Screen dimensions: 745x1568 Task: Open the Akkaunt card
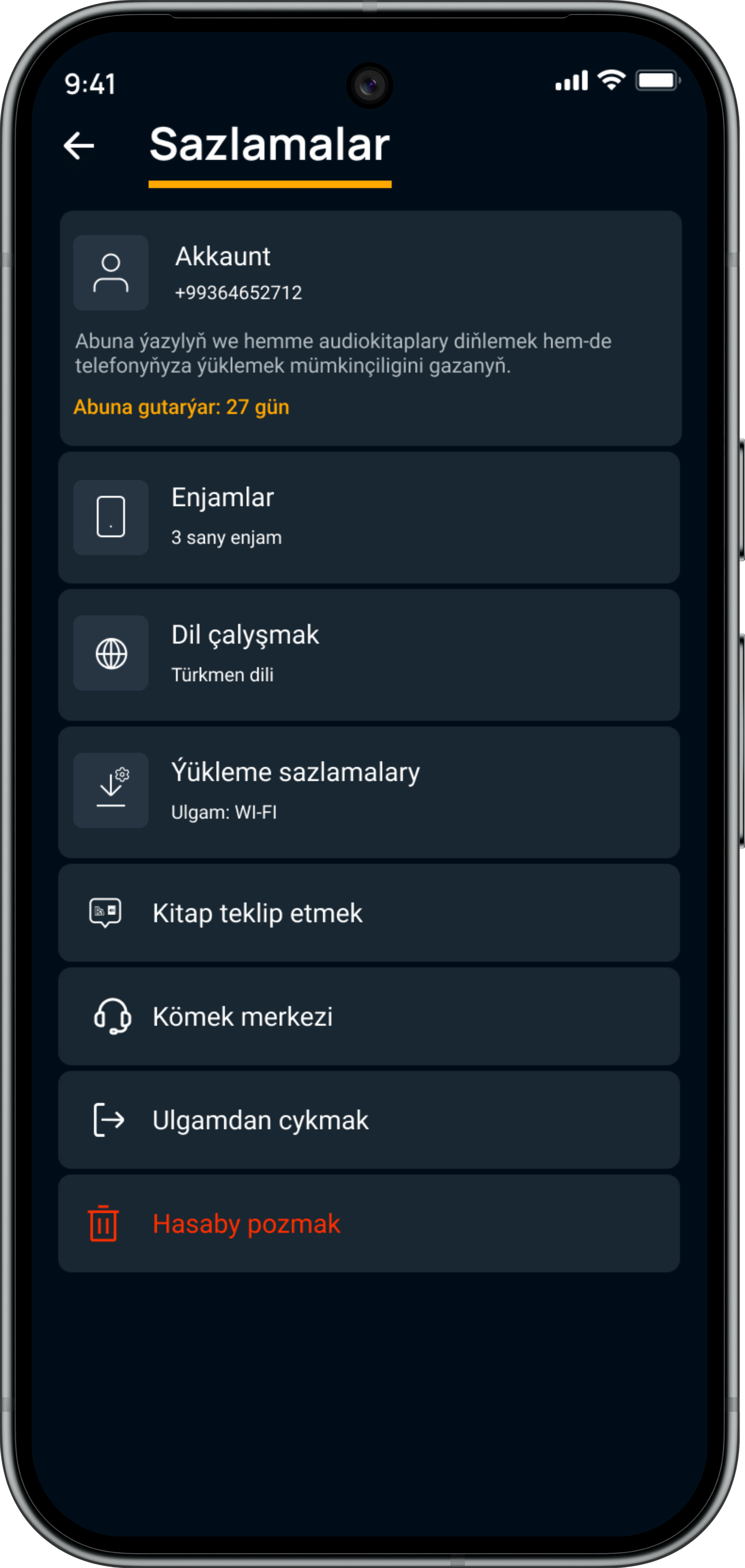(370, 327)
